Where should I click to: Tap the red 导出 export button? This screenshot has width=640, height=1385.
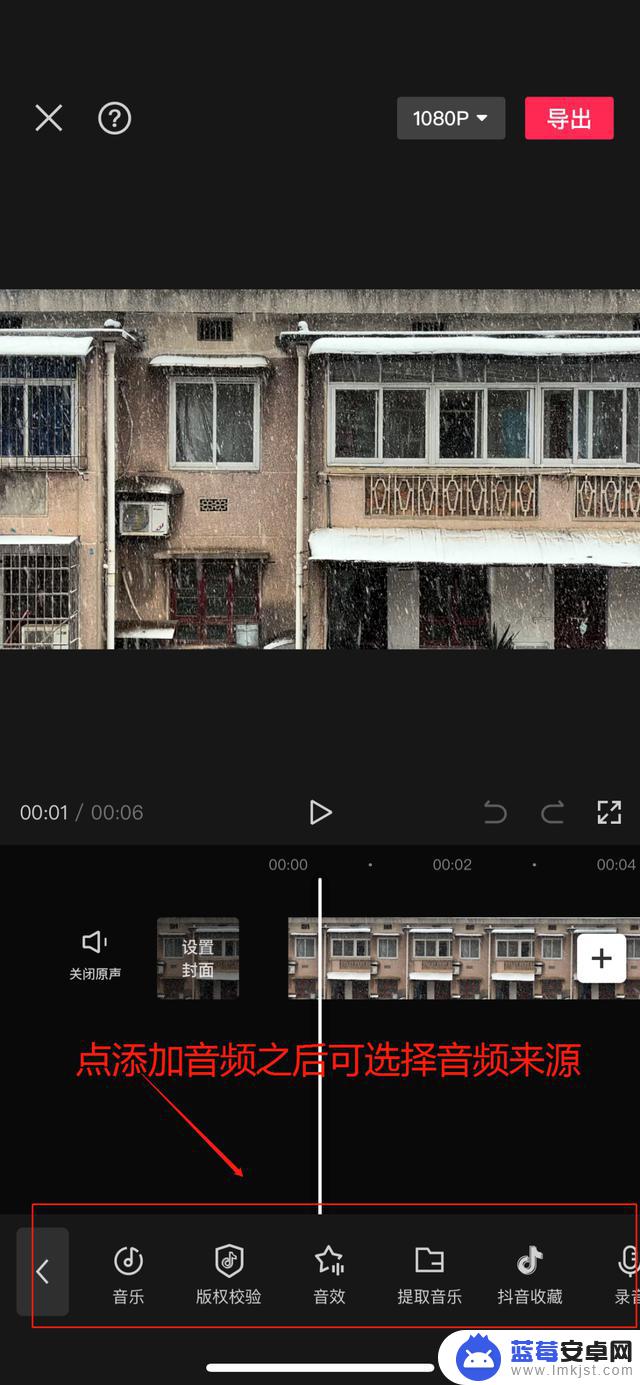point(569,118)
